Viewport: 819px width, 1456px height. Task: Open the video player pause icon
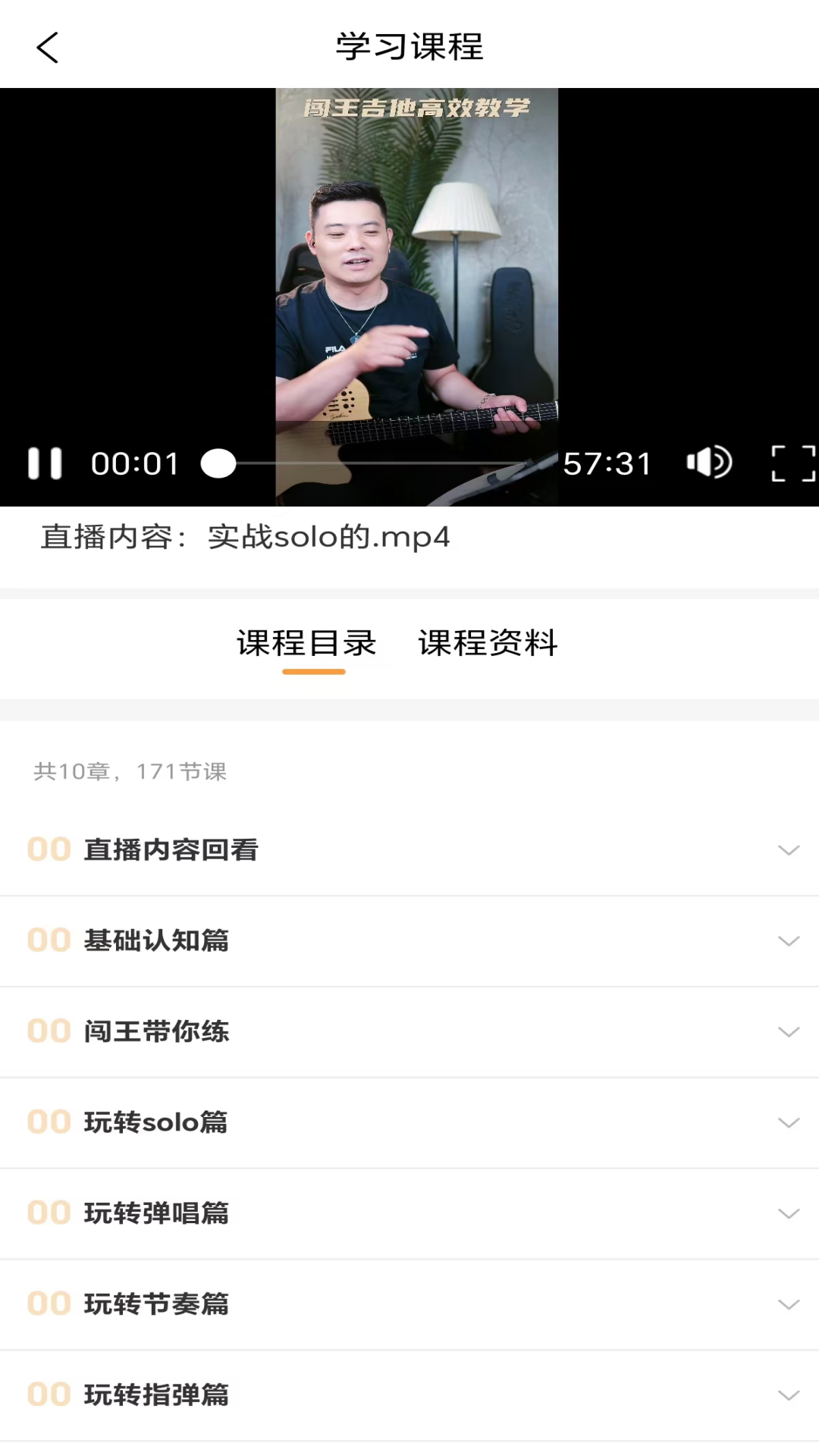tap(43, 463)
